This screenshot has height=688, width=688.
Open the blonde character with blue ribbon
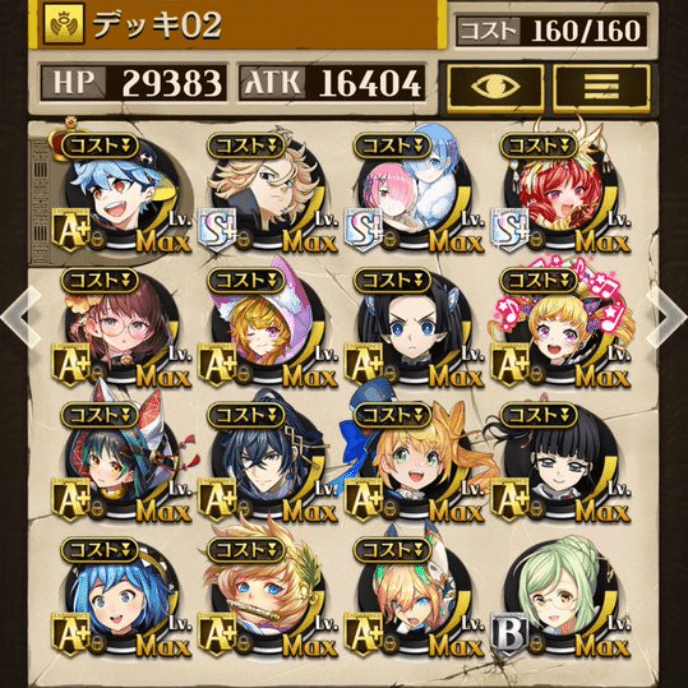(409, 460)
